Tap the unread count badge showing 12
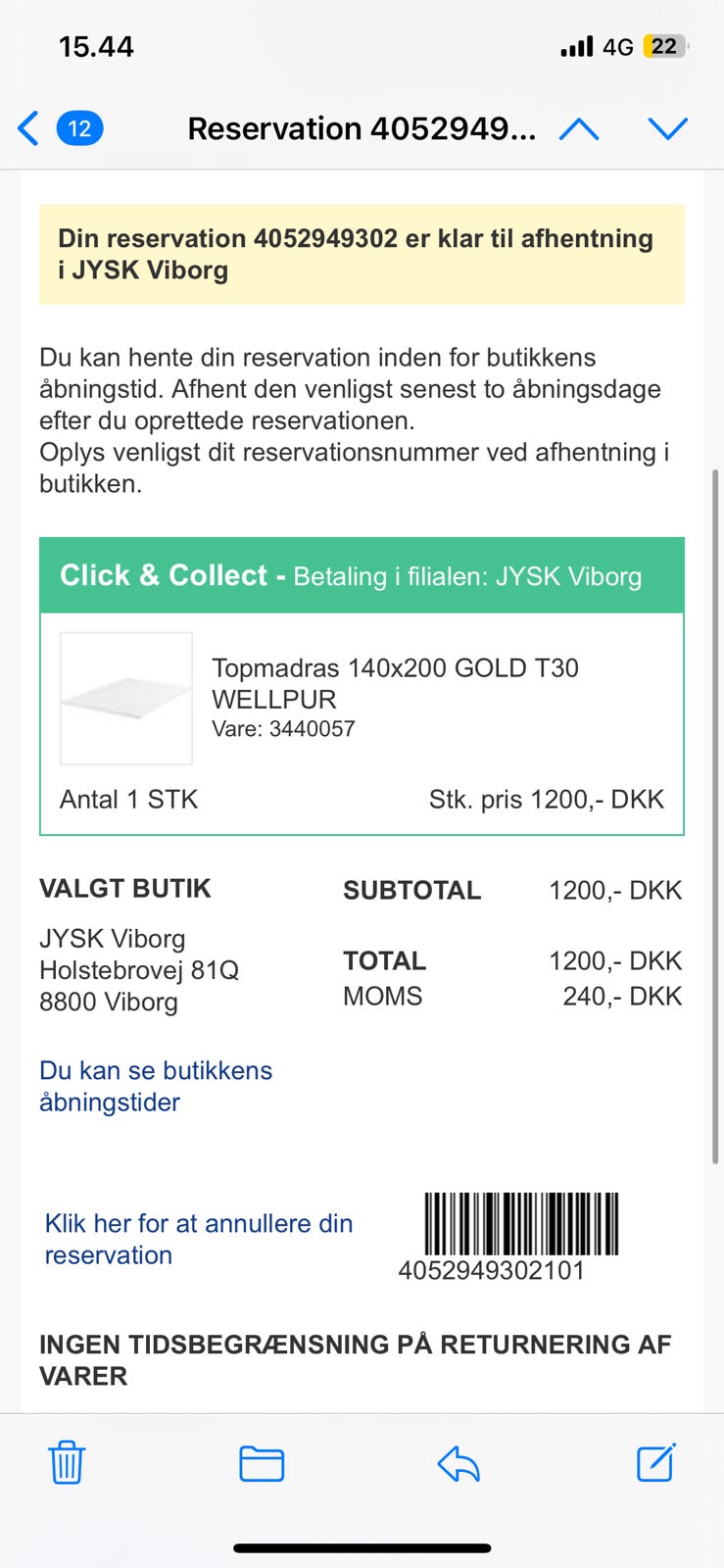This screenshot has height=1568, width=724. (77, 127)
